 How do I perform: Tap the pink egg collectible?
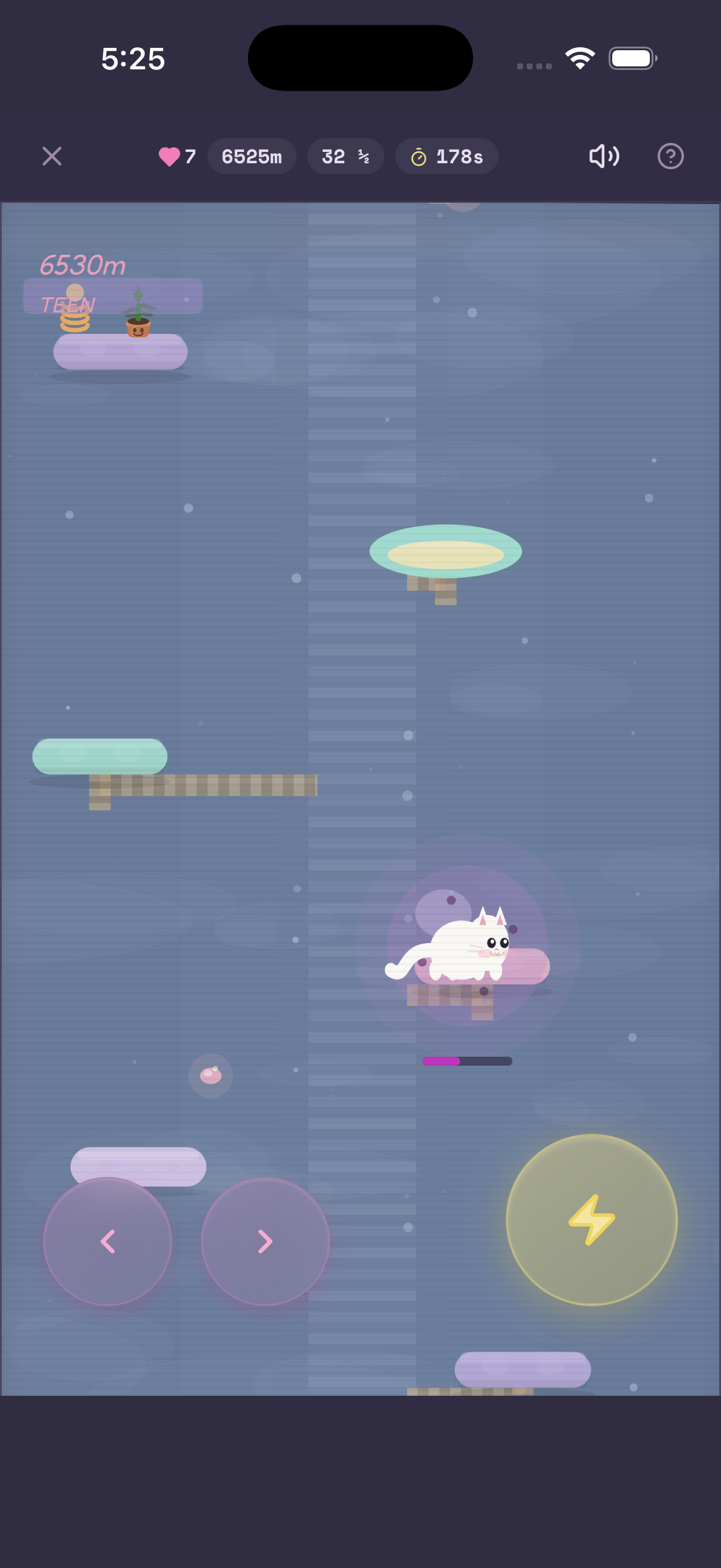(210, 1075)
